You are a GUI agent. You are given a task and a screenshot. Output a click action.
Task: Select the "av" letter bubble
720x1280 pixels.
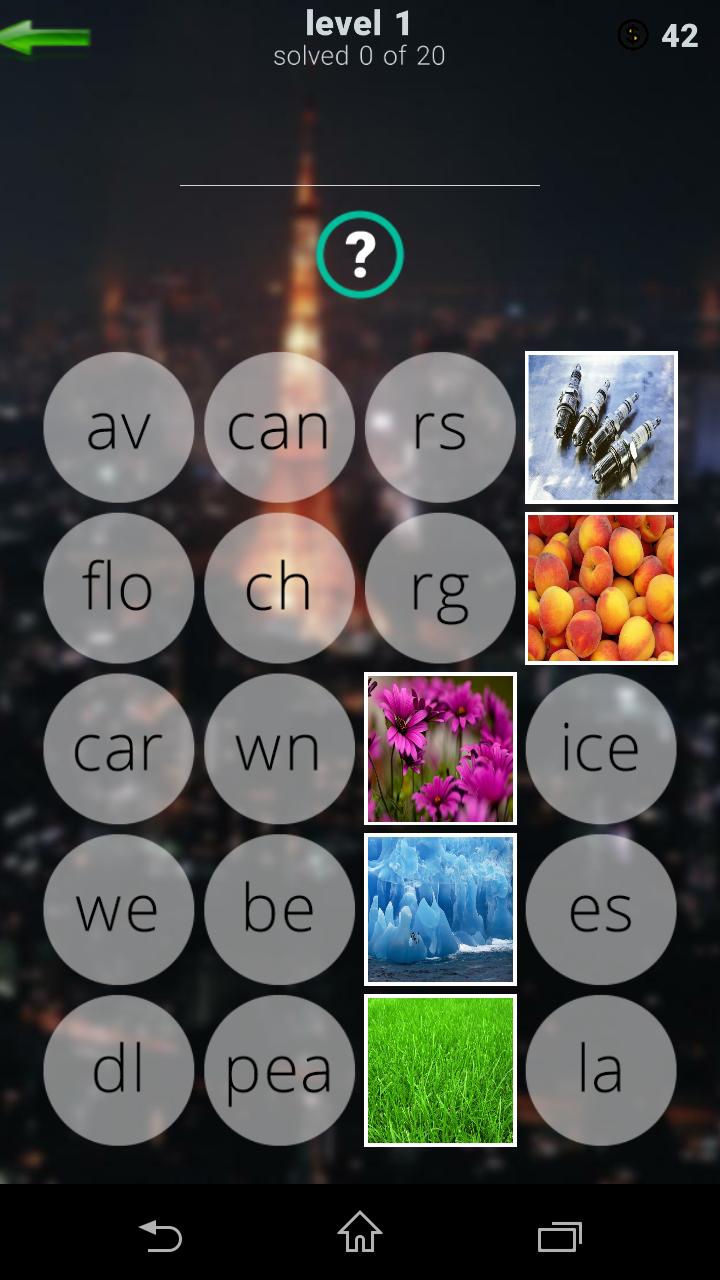point(118,427)
